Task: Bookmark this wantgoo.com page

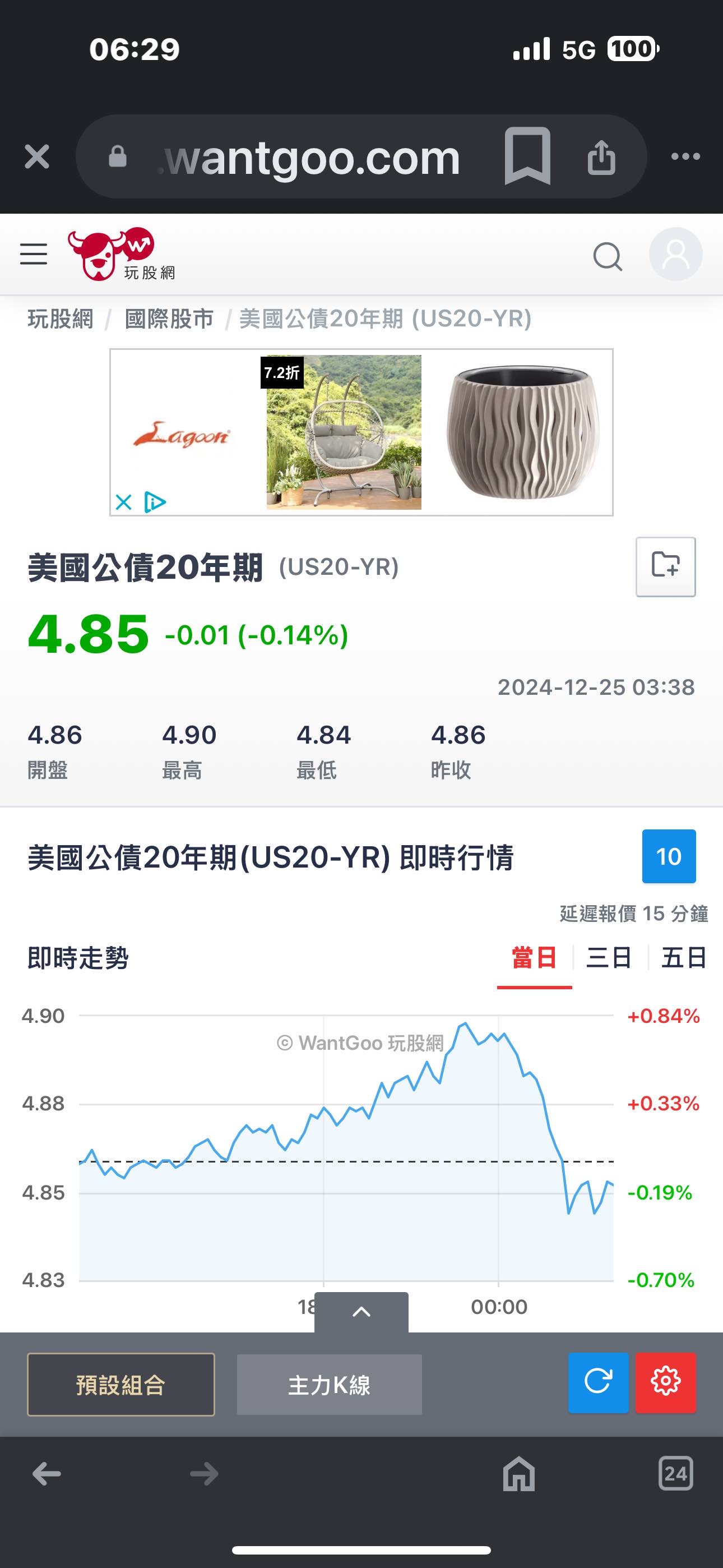Action: tap(527, 156)
